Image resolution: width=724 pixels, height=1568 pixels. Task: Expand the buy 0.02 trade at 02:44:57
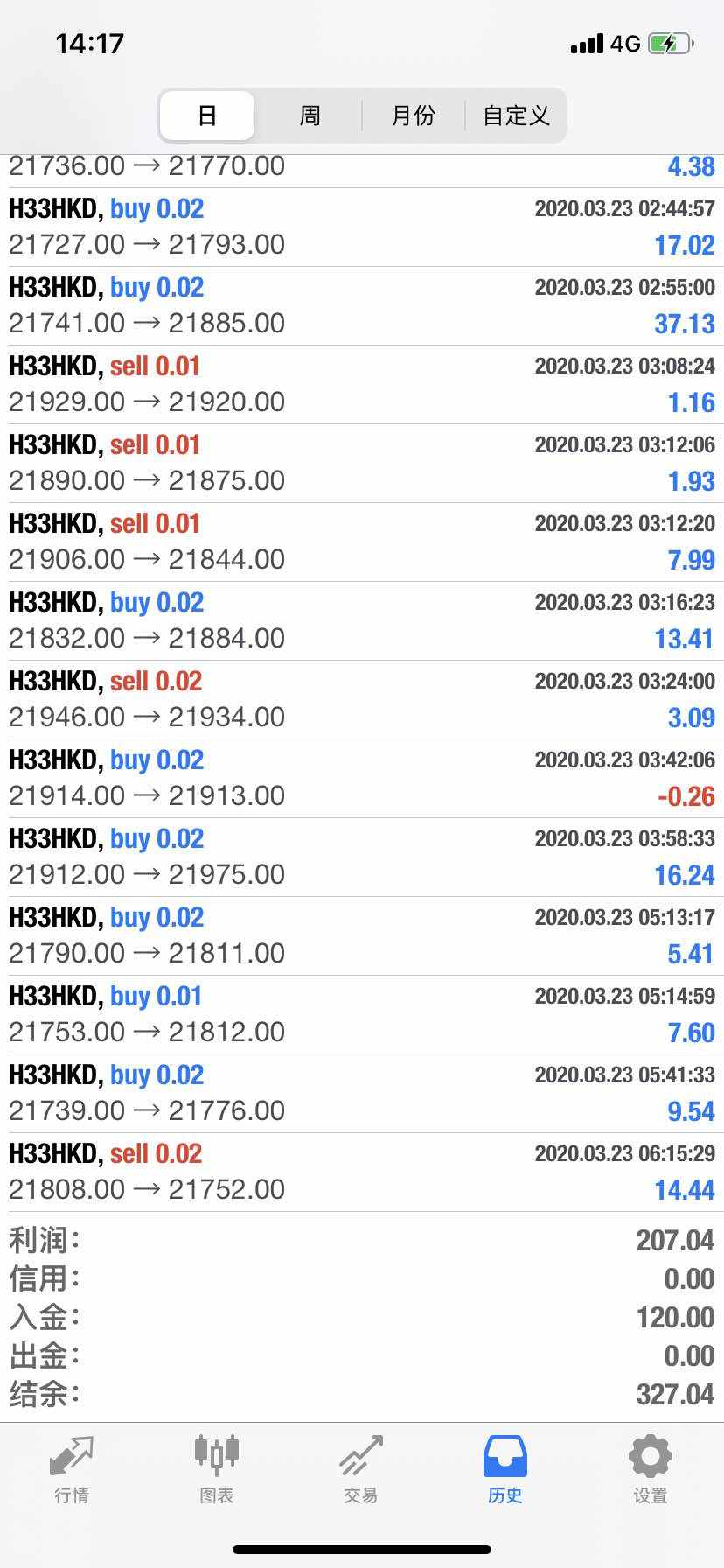point(362,227)
